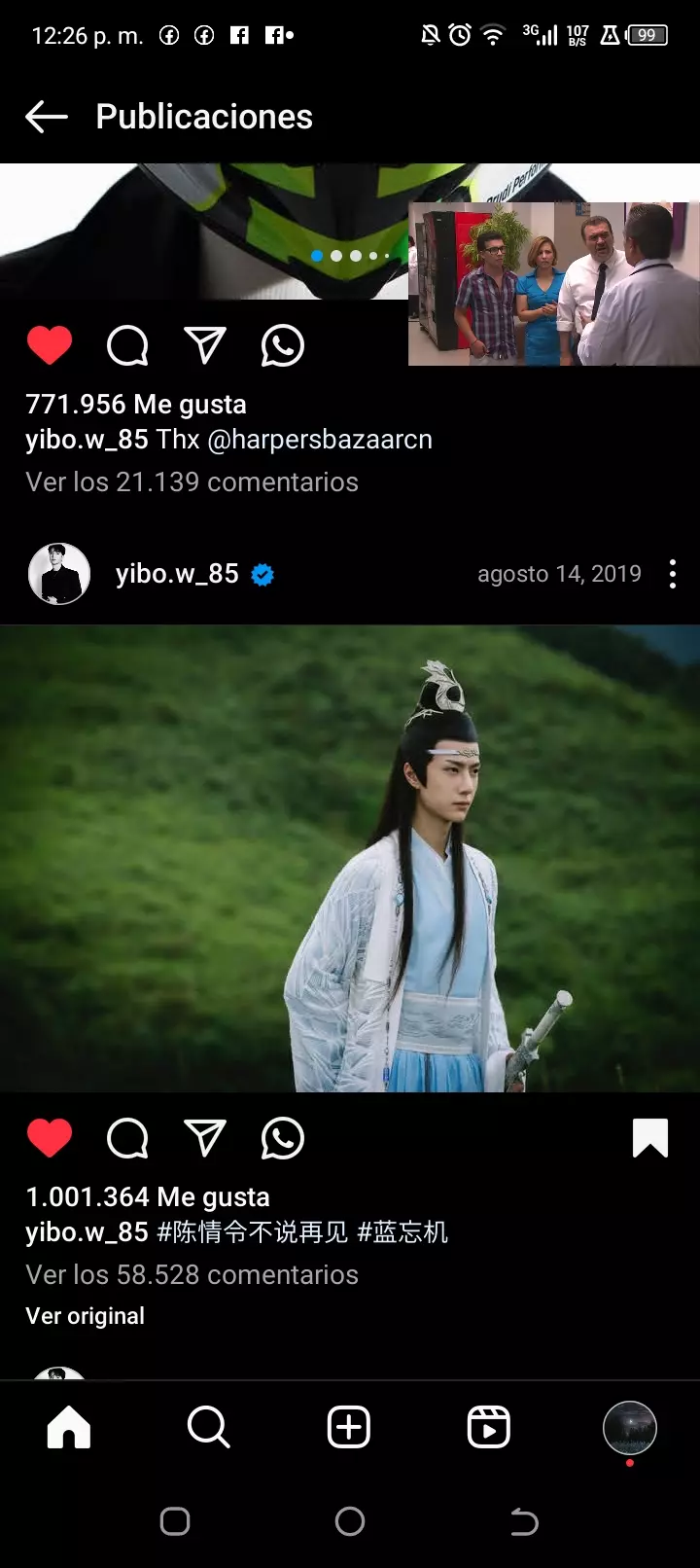Open yibo.w_85 profile from post header
This screenshot has width=700, height=1568.
click(176, 574)
